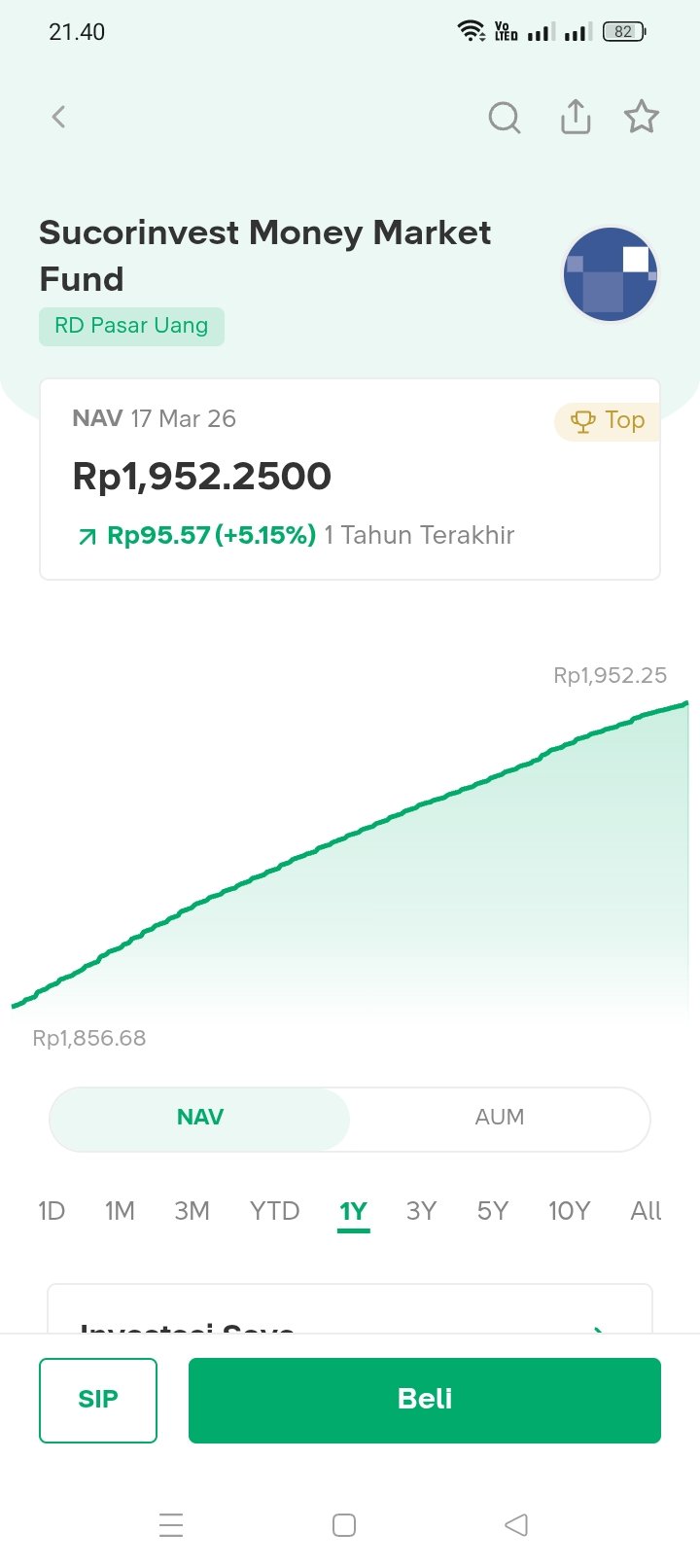This screenshot has height=1568, width=700.
Task: Add fund to favorites with star
Action: coord(642,118)
